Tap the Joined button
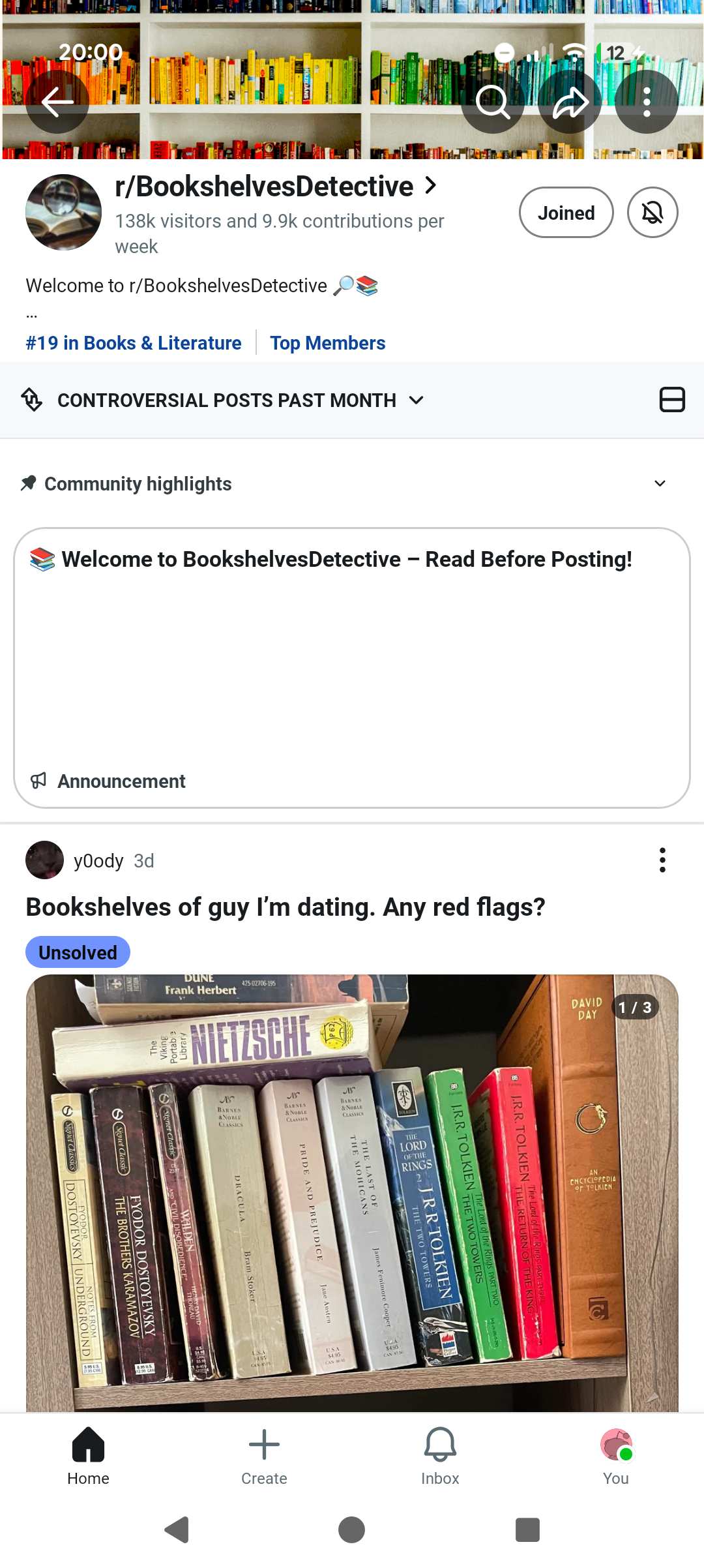 point(566,213)
